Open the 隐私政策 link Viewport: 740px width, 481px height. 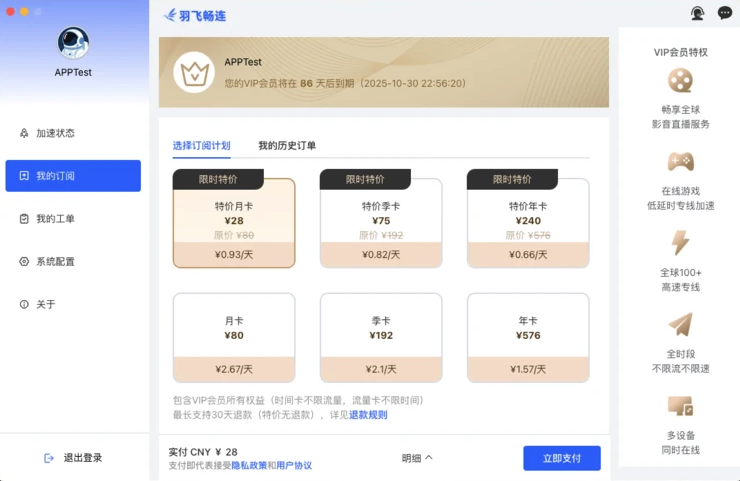(x=249, y=466)
